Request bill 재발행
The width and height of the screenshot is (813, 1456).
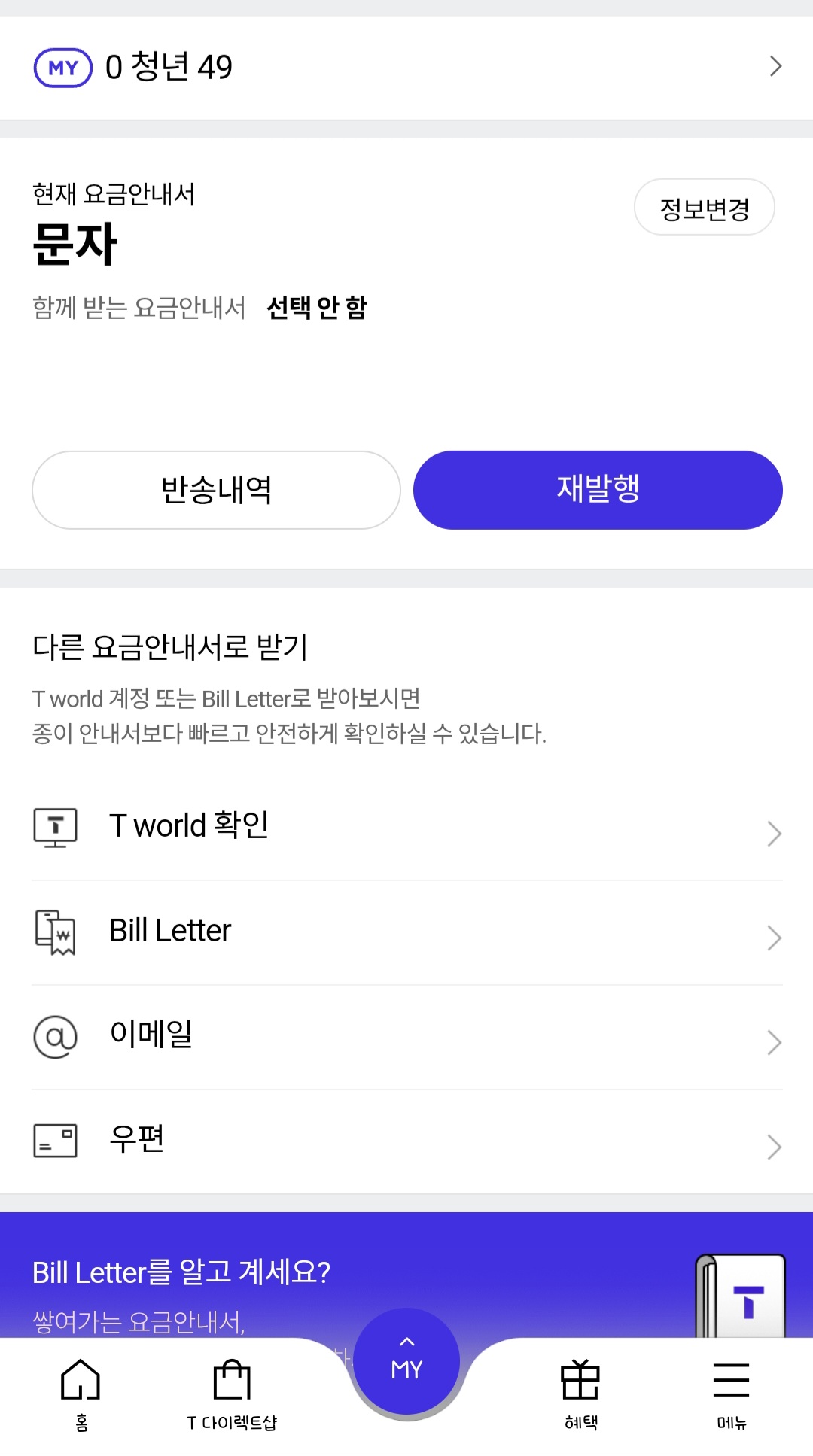pos(598,490)
